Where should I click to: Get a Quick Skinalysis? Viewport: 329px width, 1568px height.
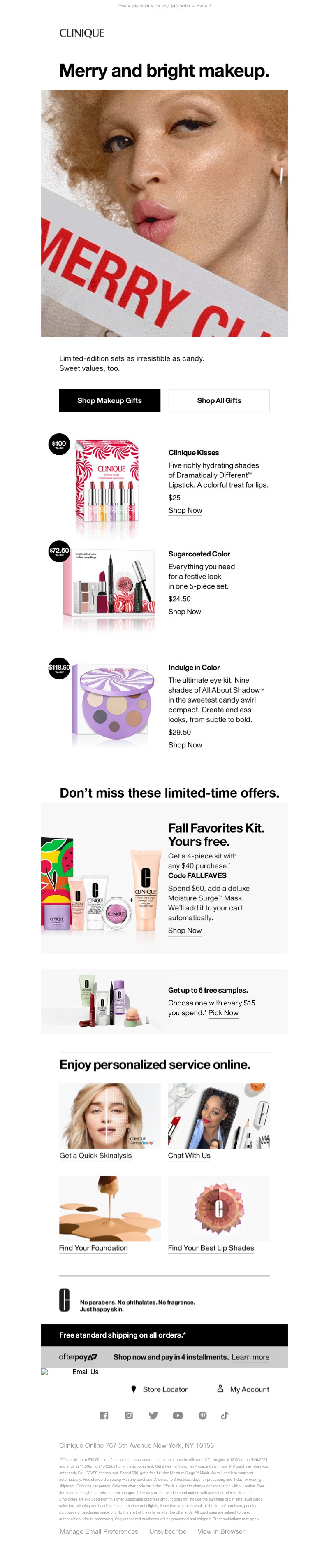95,1155
